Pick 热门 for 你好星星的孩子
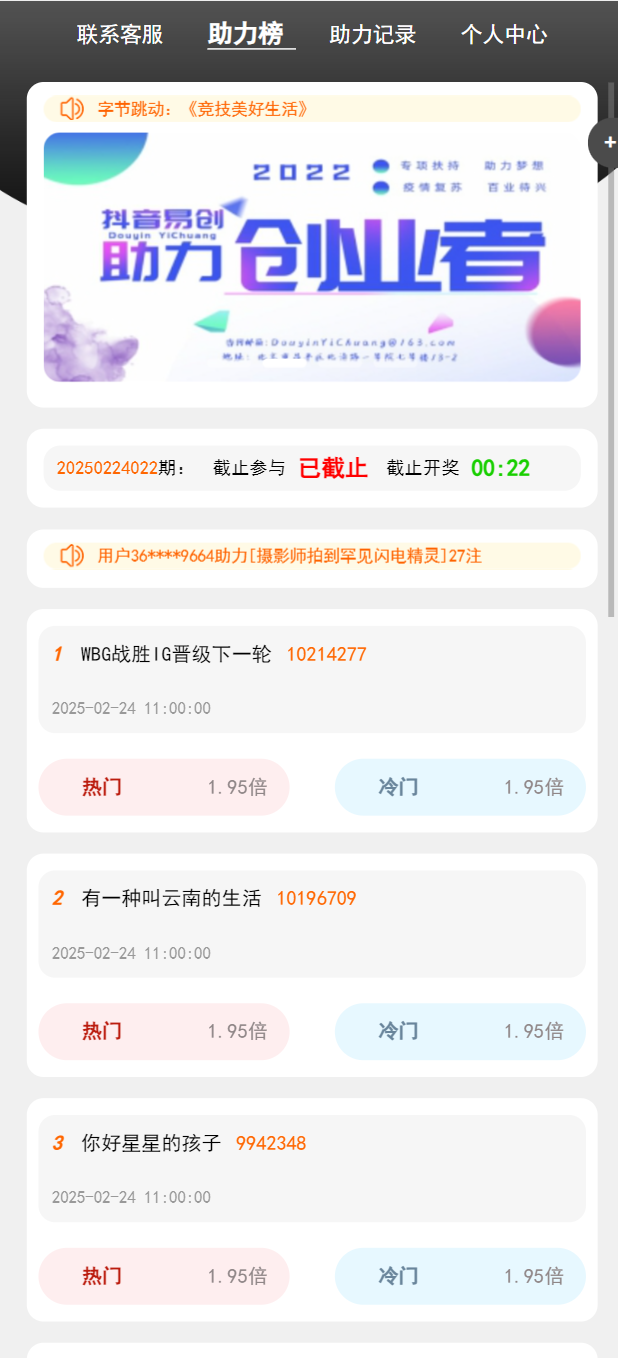The width and height of the screenshot is (618, 1358). point(164,1276)
